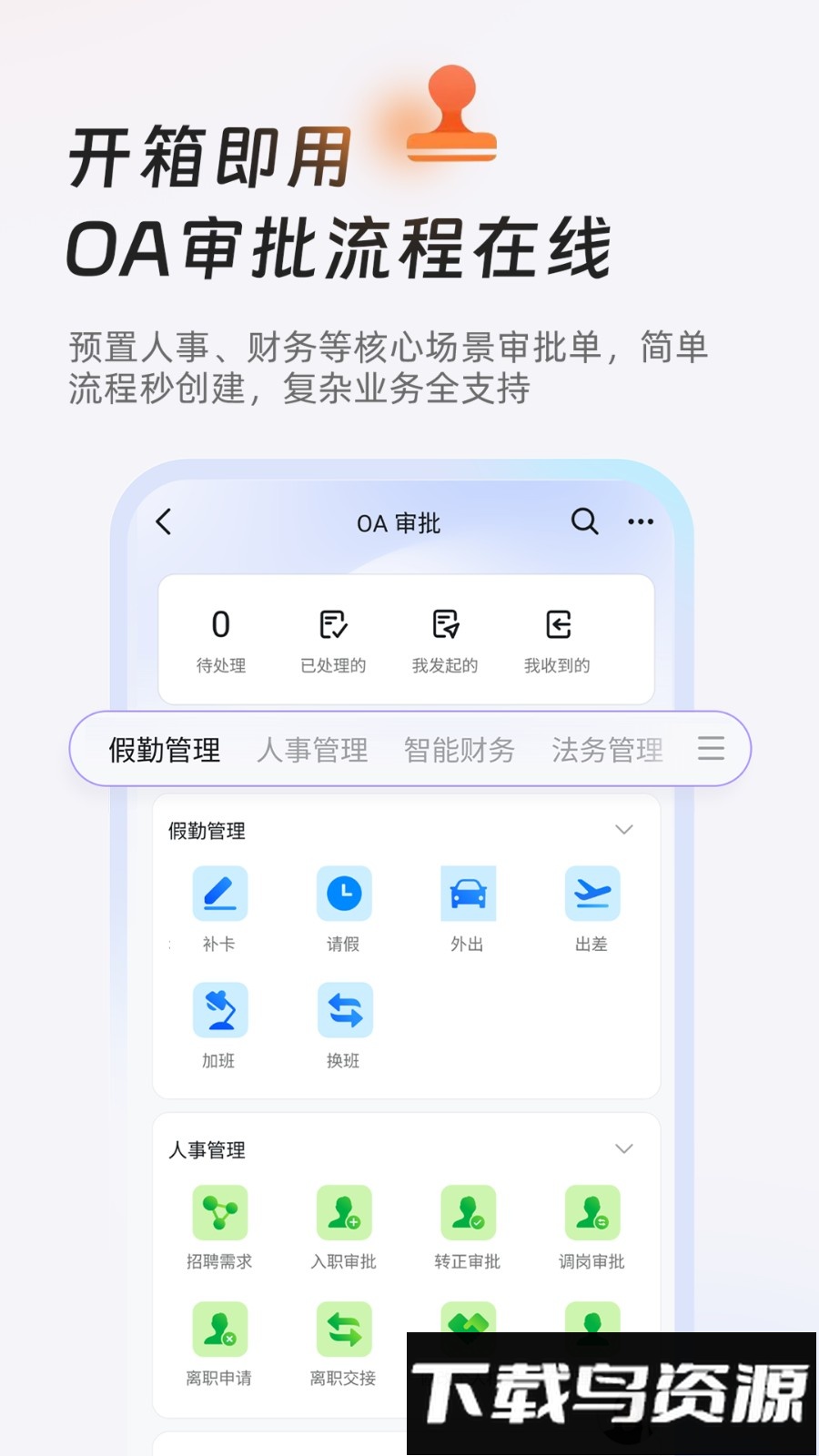The height and width of the screenshot is (1456, 819).
Task: Open the category list expander beside the tabs
Action: (x=712, y=749)
